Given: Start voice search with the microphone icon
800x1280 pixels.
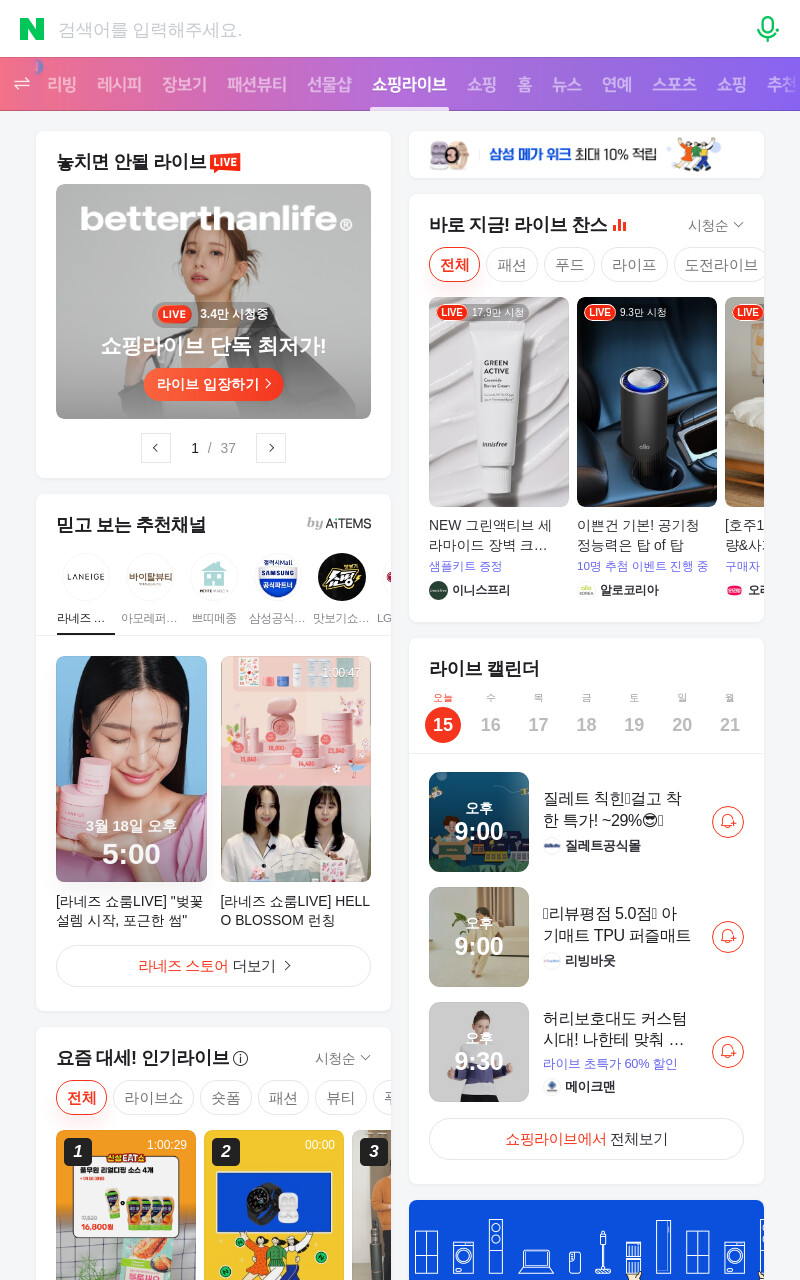Looking at the screenshot, I should pyautogui.click(x=767, y=29).
